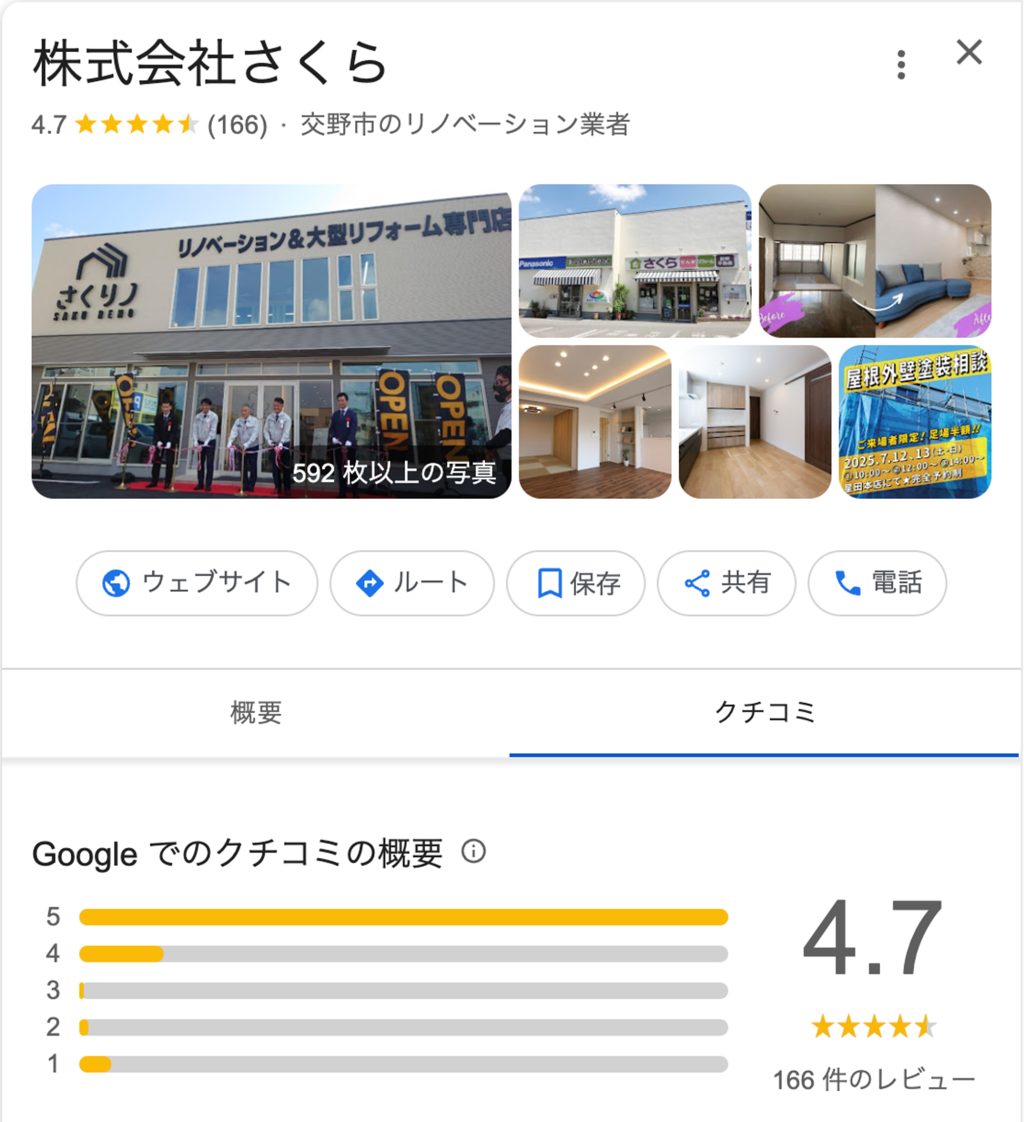View the photo of the tatami room interior
1024x1122 pixels.
595,422
